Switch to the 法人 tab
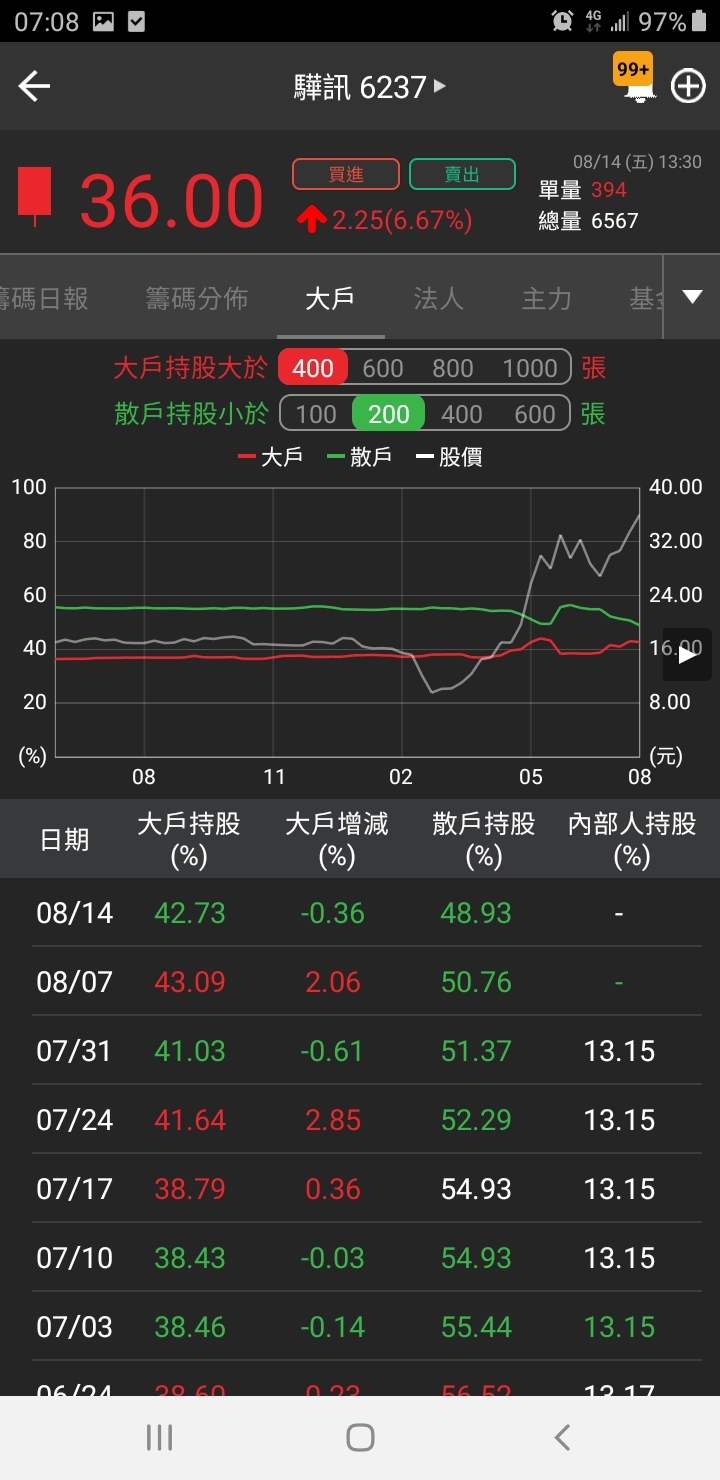This screenshot has height=1480, width=720. coord(438,298)
